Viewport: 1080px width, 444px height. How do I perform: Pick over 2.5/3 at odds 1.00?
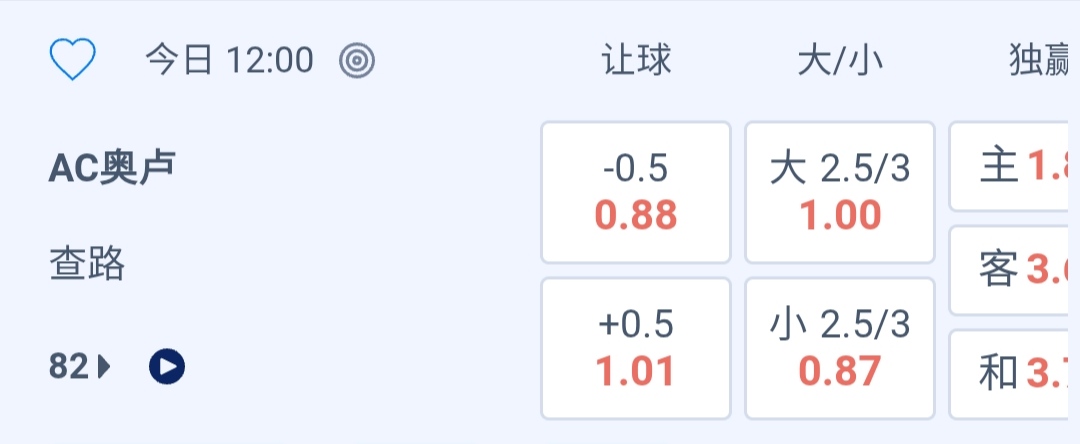tap(840, 192)
